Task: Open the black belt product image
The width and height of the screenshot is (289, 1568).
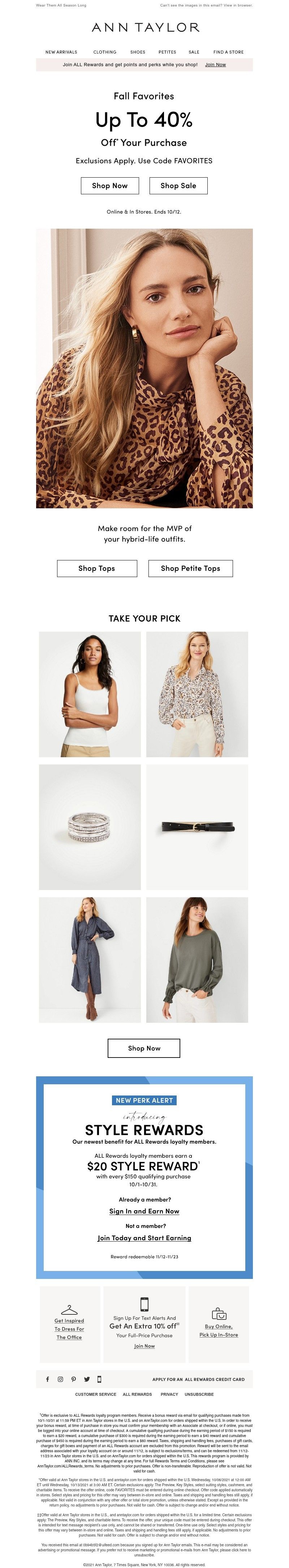Action: 197,827
